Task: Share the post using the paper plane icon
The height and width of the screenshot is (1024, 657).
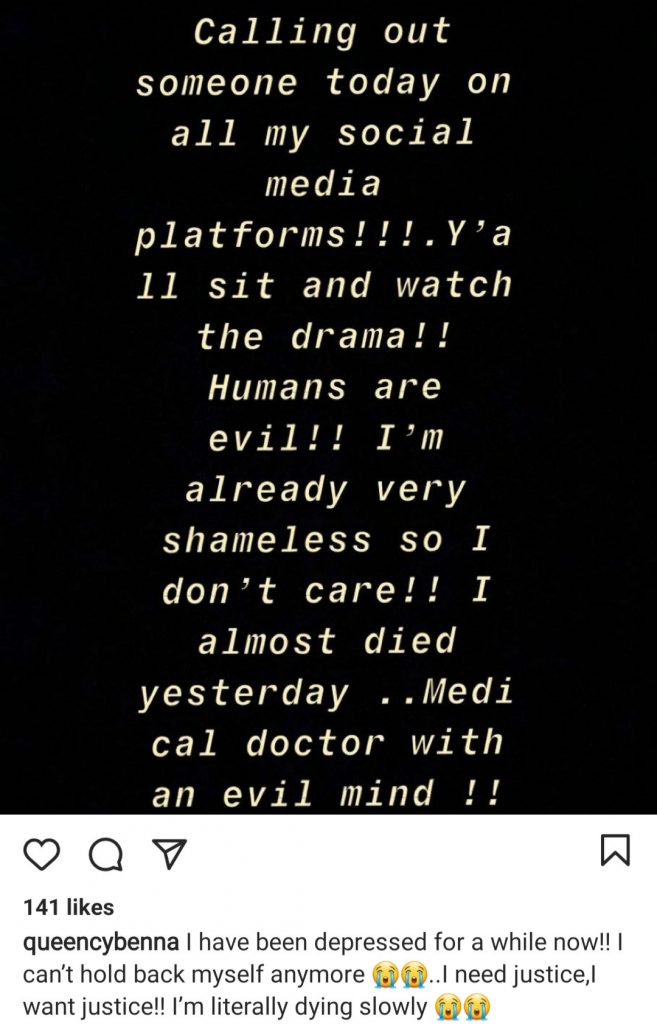Action: [168, 852]
